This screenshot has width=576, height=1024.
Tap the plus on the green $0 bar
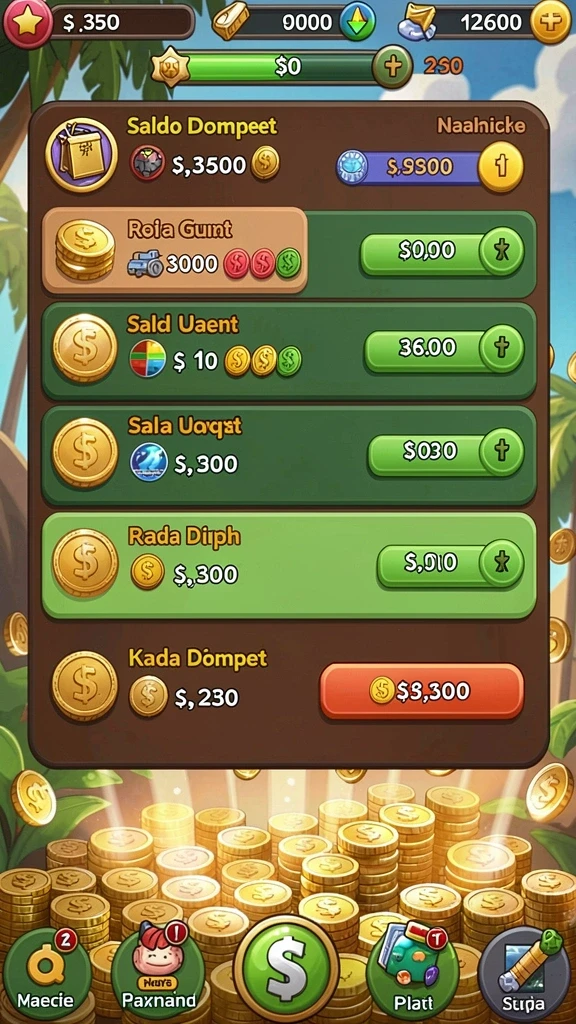(x=392, y=66)
